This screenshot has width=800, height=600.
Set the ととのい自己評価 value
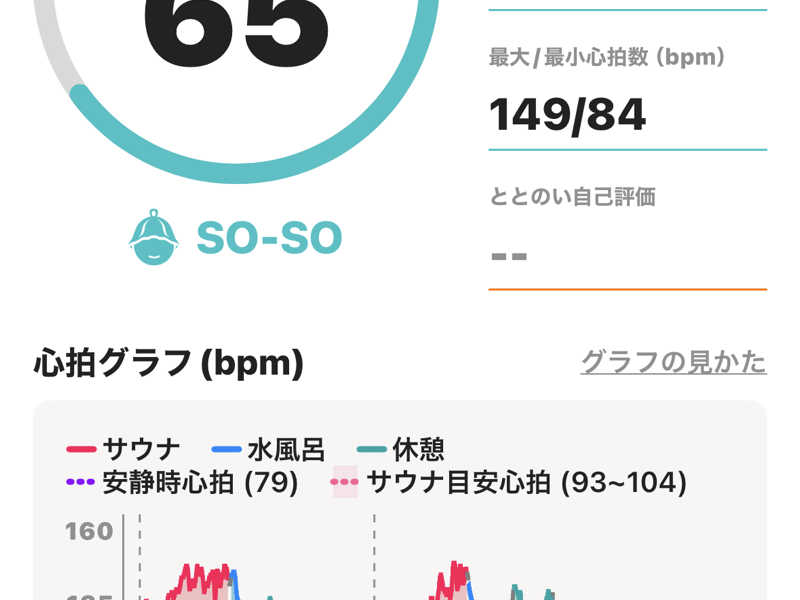tap(626, 255)
